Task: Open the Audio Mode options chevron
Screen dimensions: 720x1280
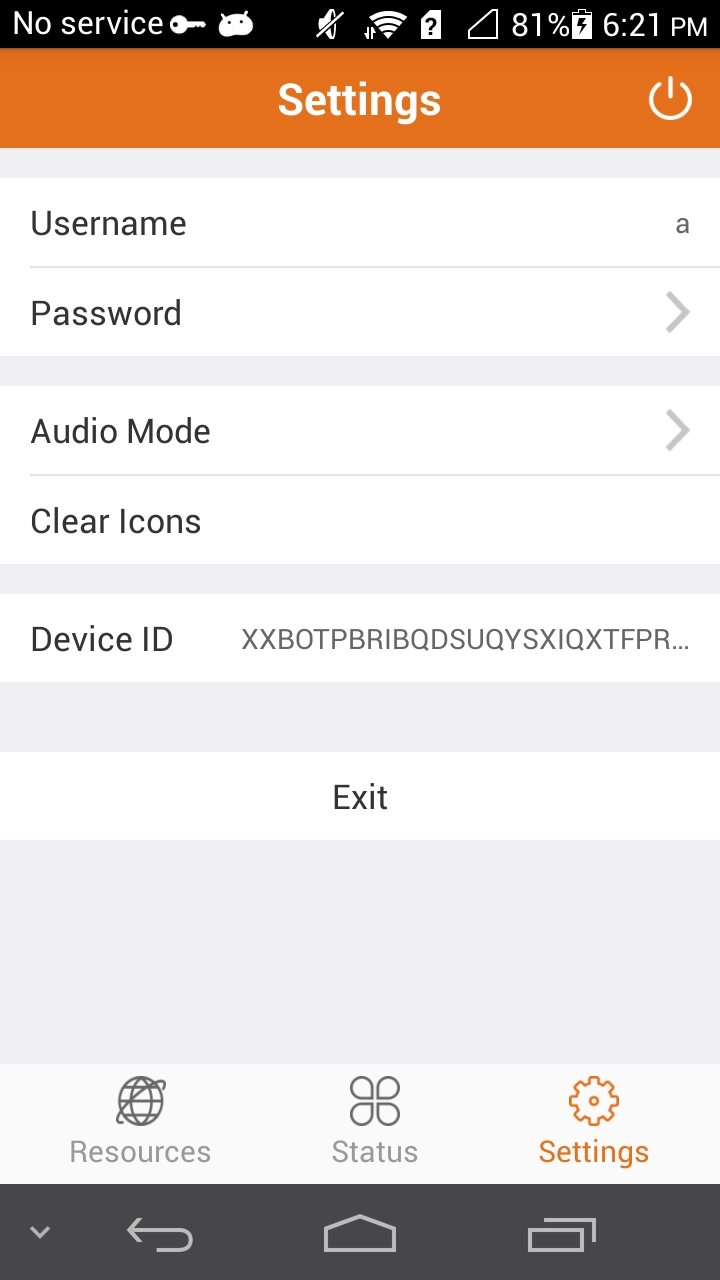Action: pos(677,430)
